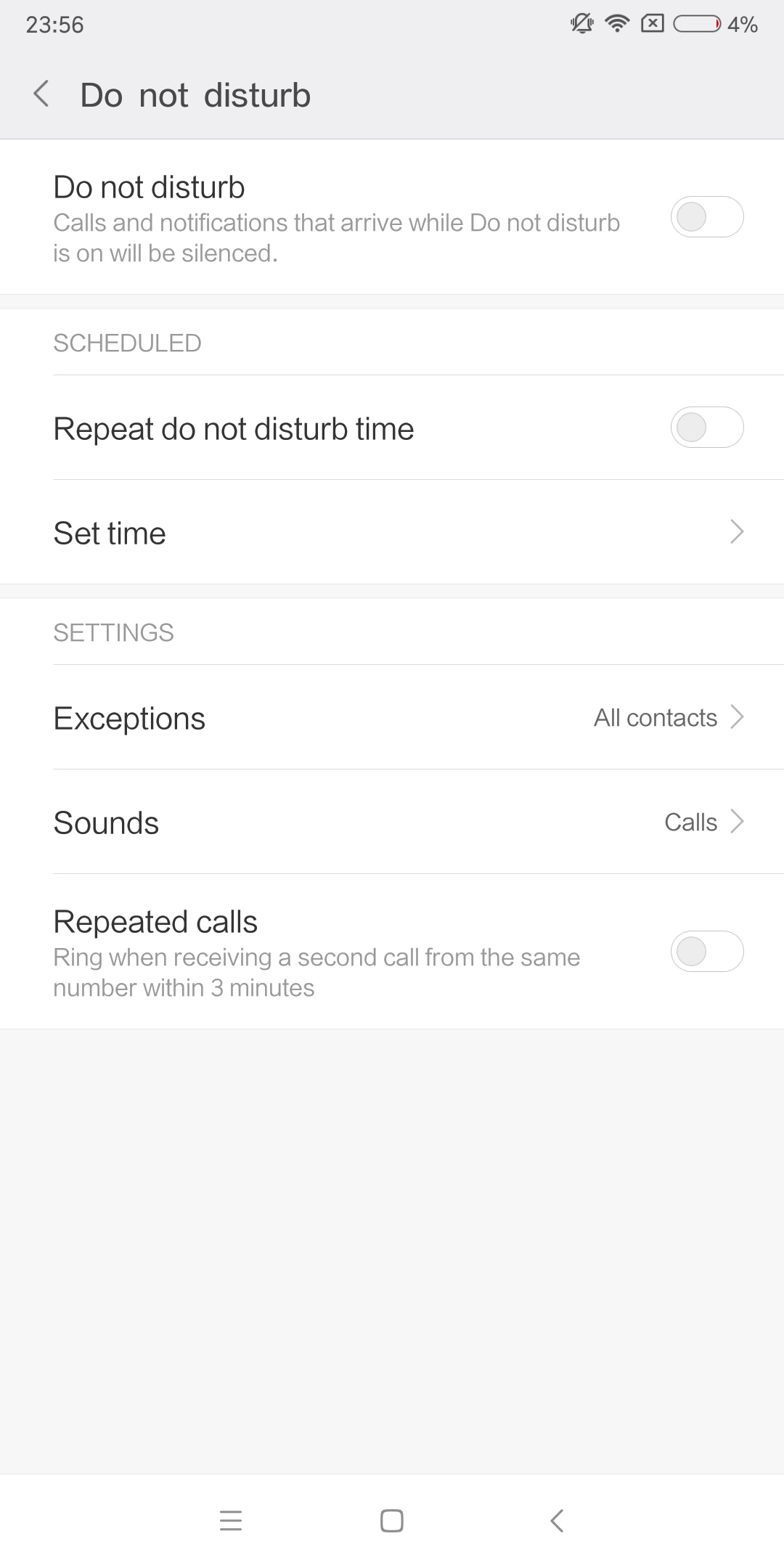784x1568 pixels.
Task: Tap the system home button
Action: tap(392, 1521)
